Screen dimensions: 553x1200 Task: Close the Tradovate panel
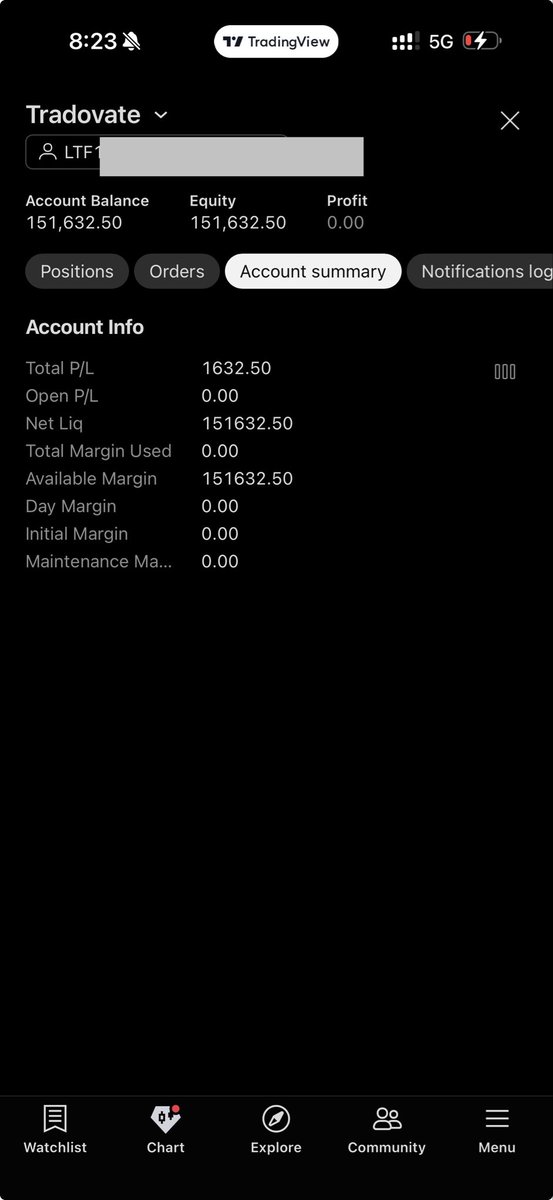coord(510,121)
